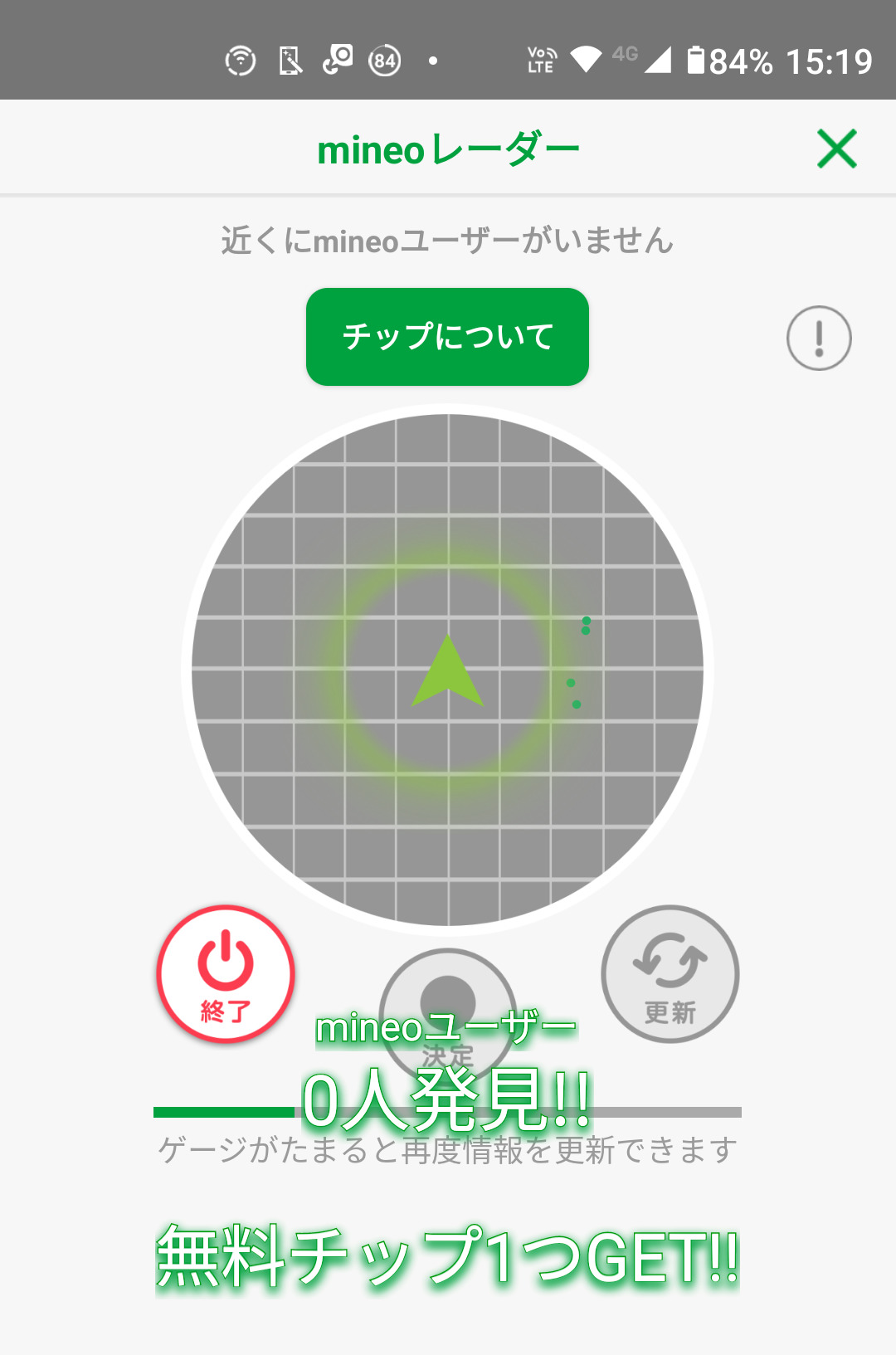Tap the exclamation mark info icon
The width and height of the screenshot is (896, 1355).
pyautogui.click(x=819, y=338)
